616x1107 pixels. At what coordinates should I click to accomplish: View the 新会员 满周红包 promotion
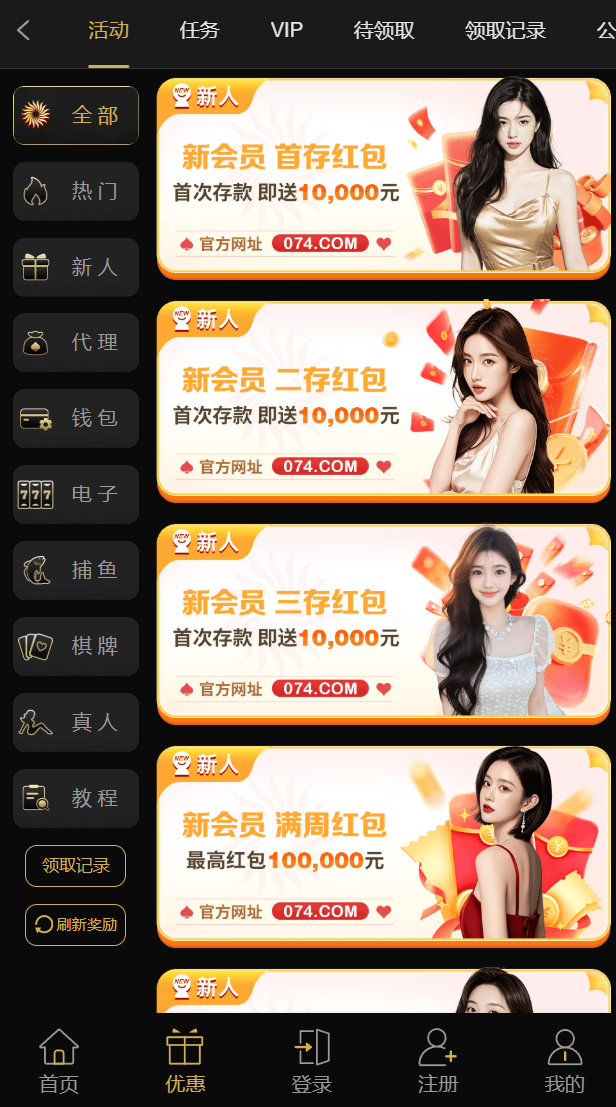click(x=383, y=845)
